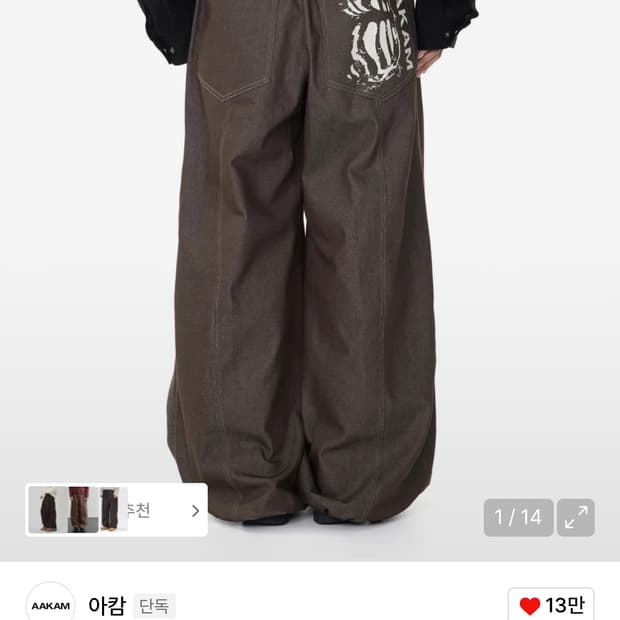Expand the product image to fullscreen
This screenshot has width=620, height=620.
[576, 518]
